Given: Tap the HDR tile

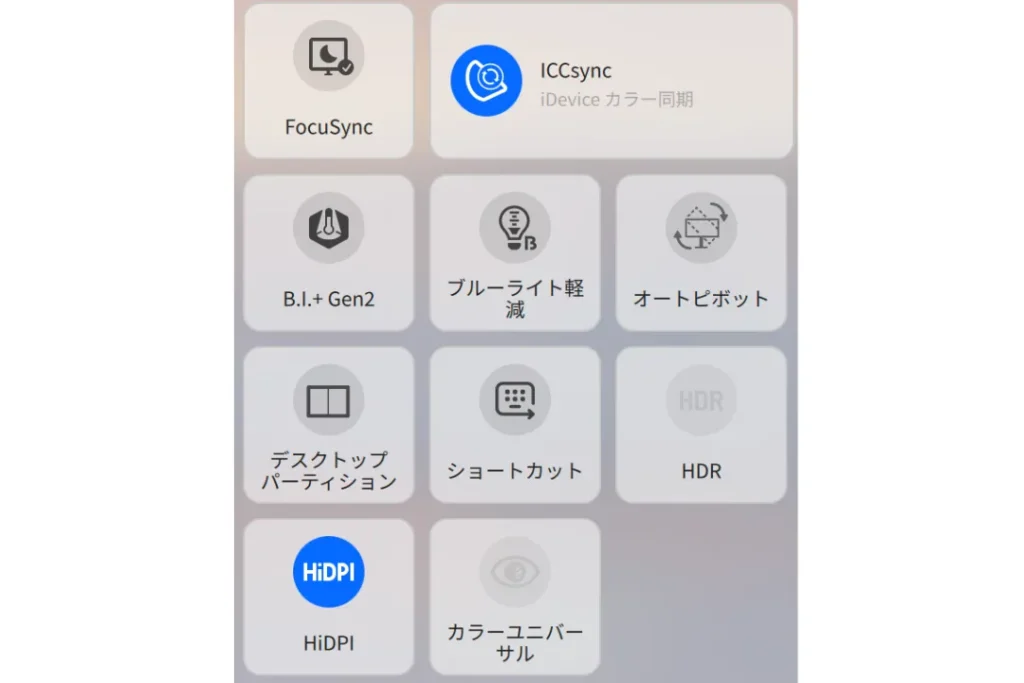Looking at the screenshot, I should tap(701, 424).
